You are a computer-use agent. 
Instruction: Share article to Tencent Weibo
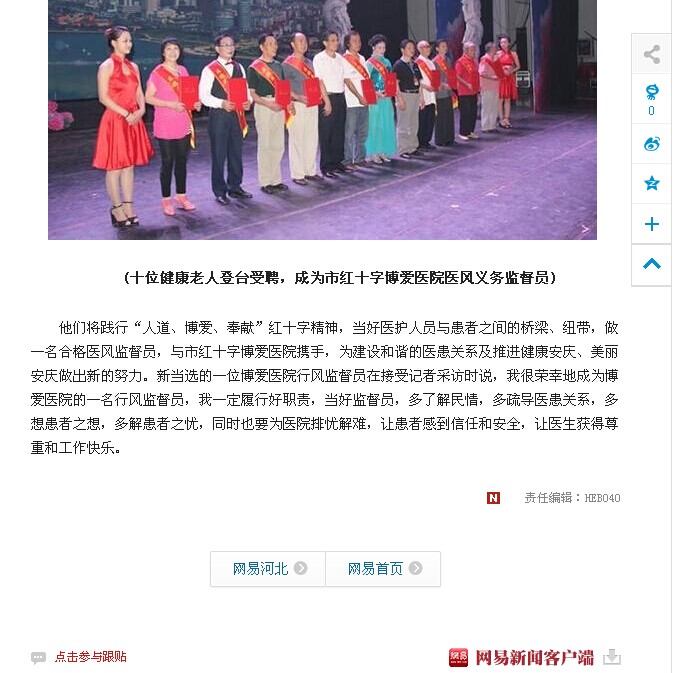[651, 93]
